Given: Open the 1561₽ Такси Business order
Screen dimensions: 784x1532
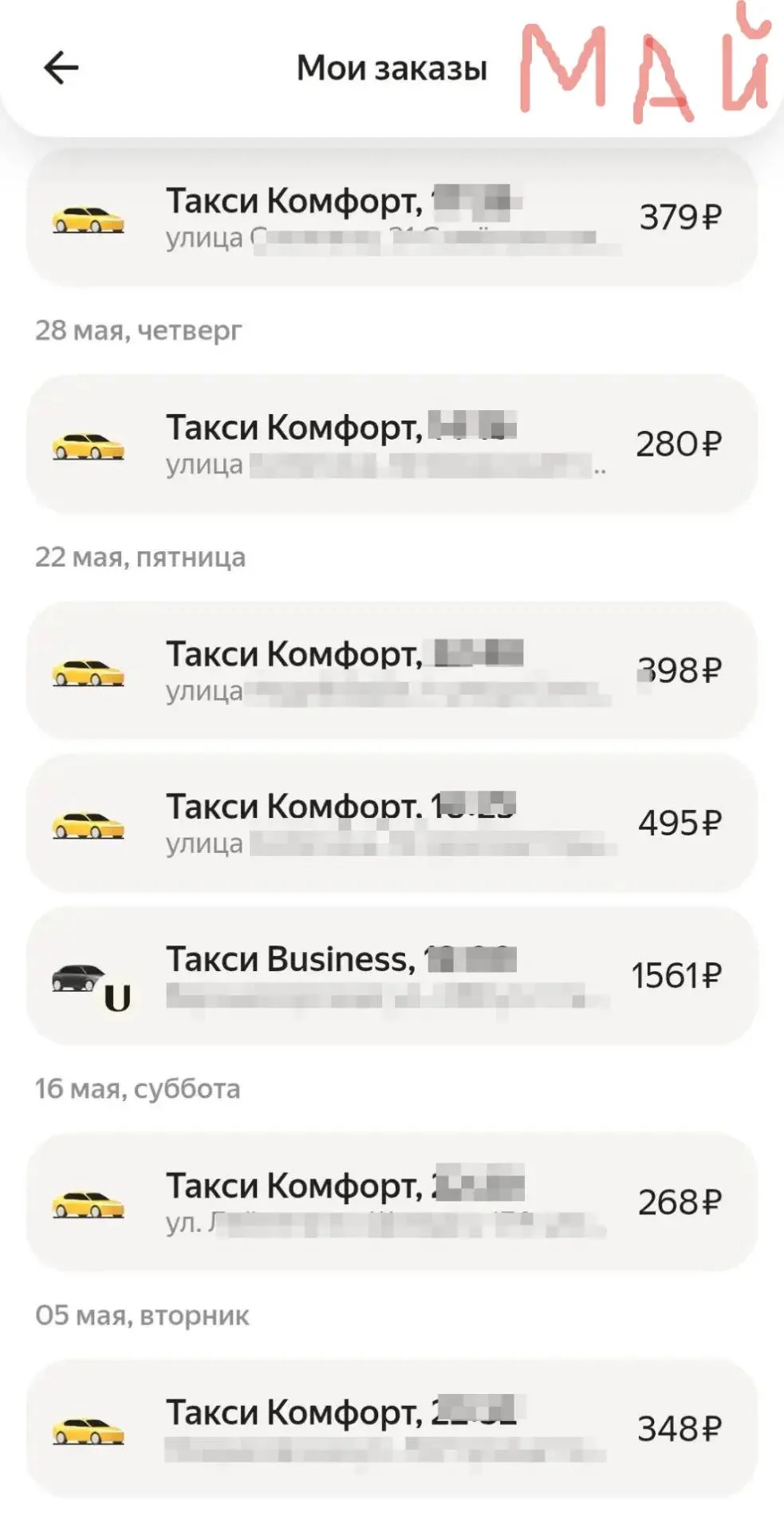Looking at the screenshot, I should point(392,975).
